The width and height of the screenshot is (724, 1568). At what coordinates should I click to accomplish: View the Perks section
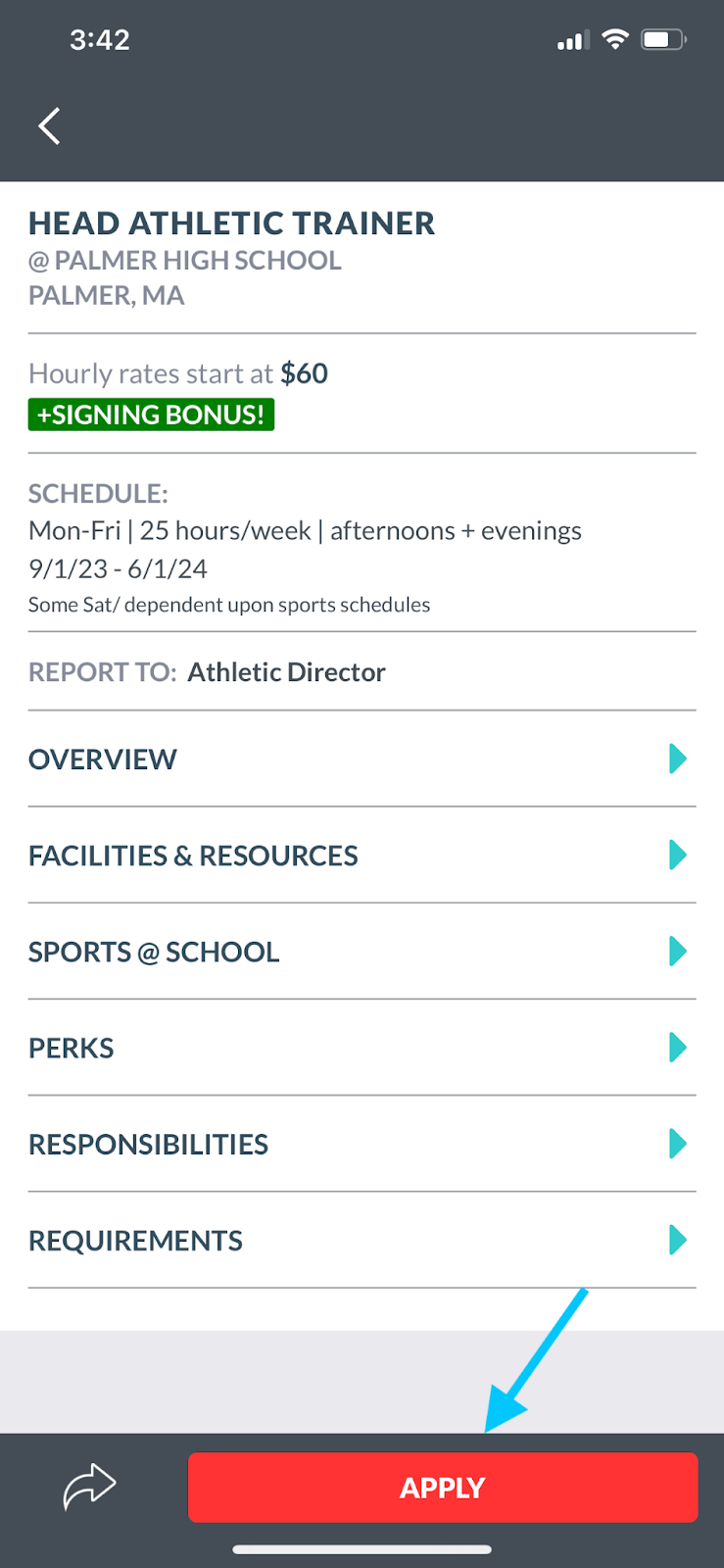[x=361, y=1048]
